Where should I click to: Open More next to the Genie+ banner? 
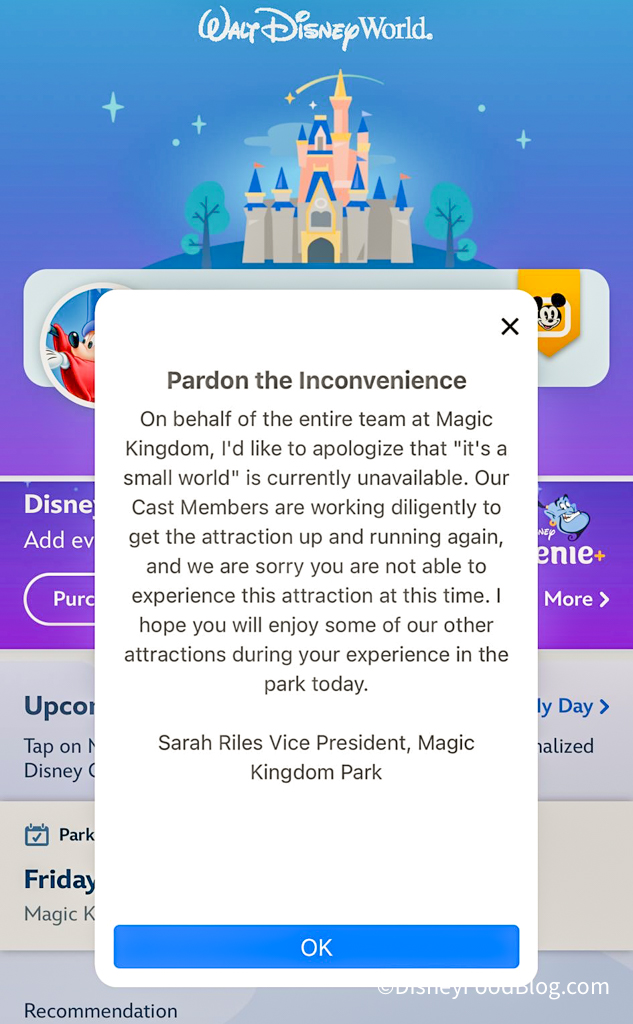576,599
